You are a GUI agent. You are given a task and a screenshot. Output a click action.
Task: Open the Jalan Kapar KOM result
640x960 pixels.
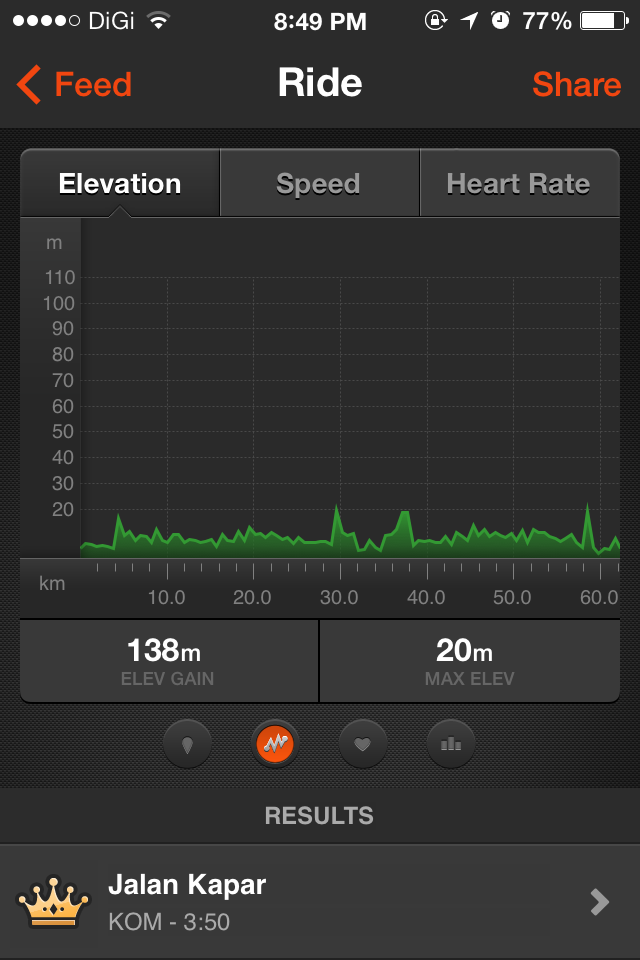320,902
